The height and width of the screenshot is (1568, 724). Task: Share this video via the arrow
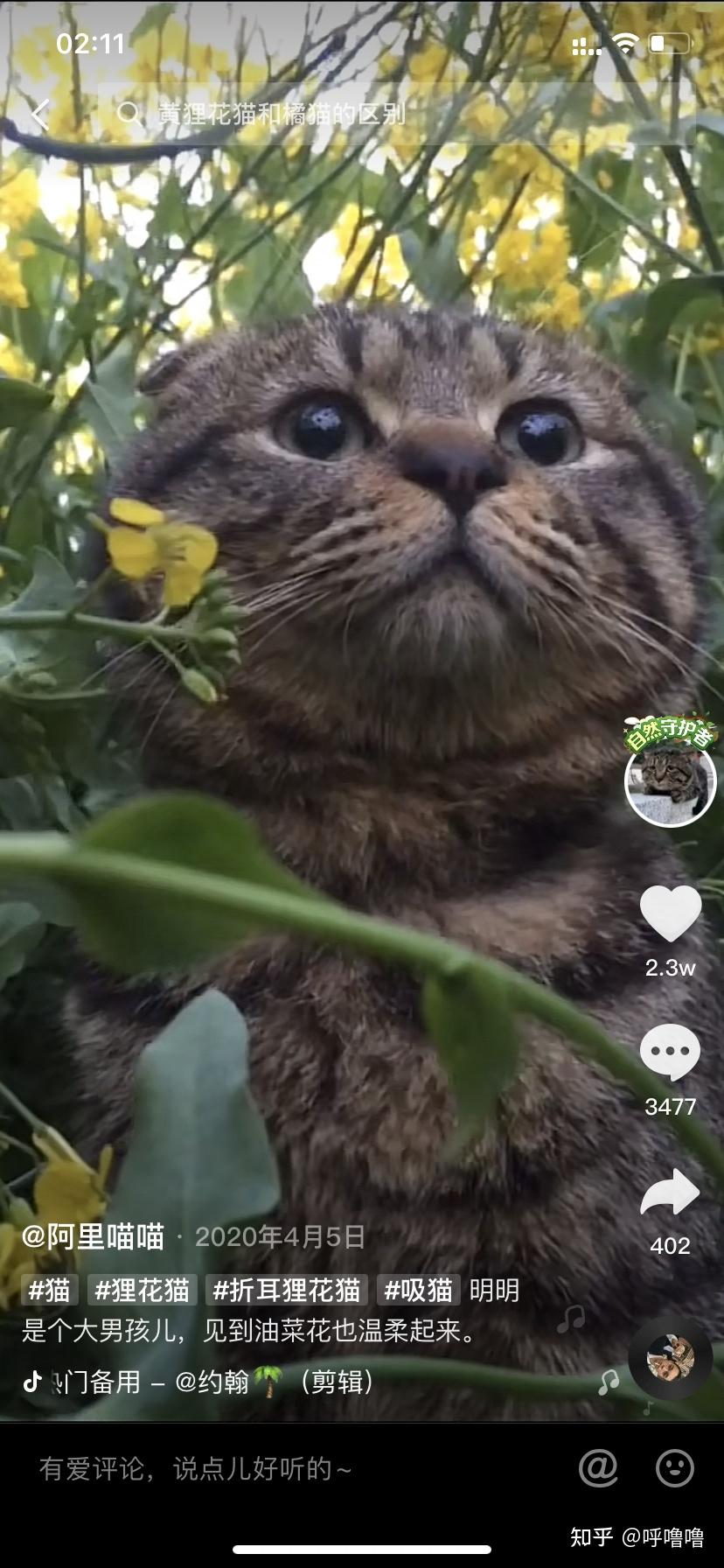[x=670, y=1193]
